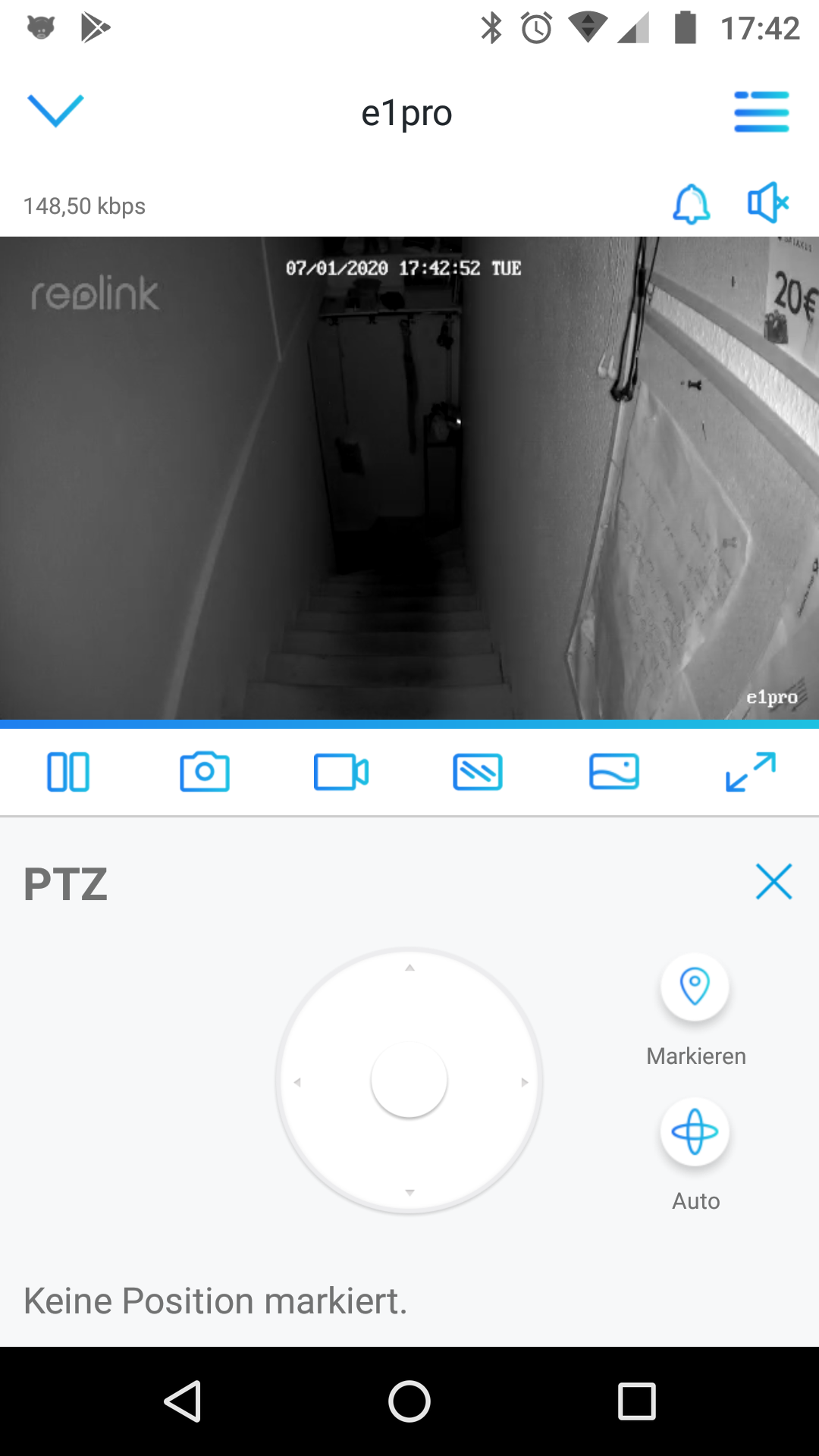Mark current position with Markieren
Viewport: 819px width, 1456px height.
pyautogui.click(x=695, y=987)
